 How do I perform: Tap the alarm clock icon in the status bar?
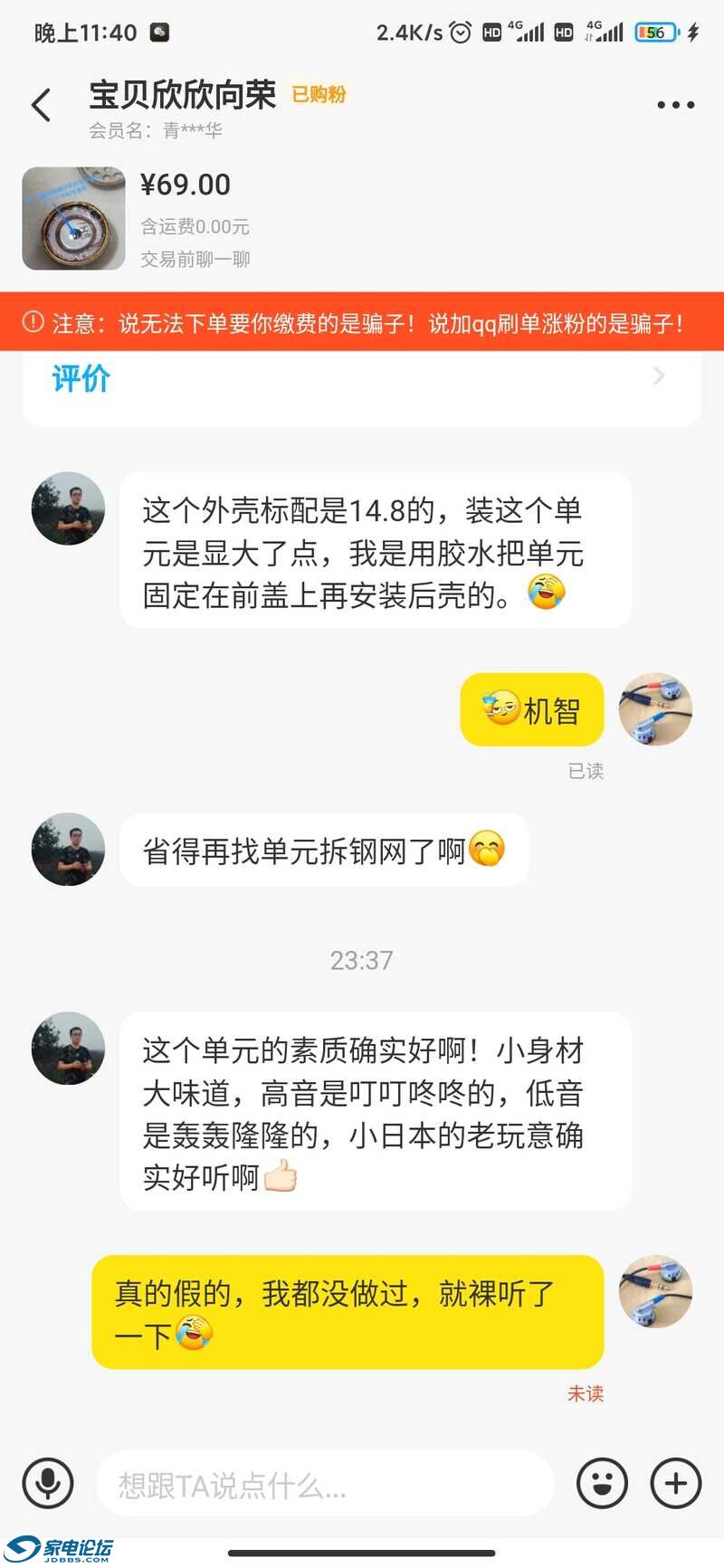[x=460, y=32]
